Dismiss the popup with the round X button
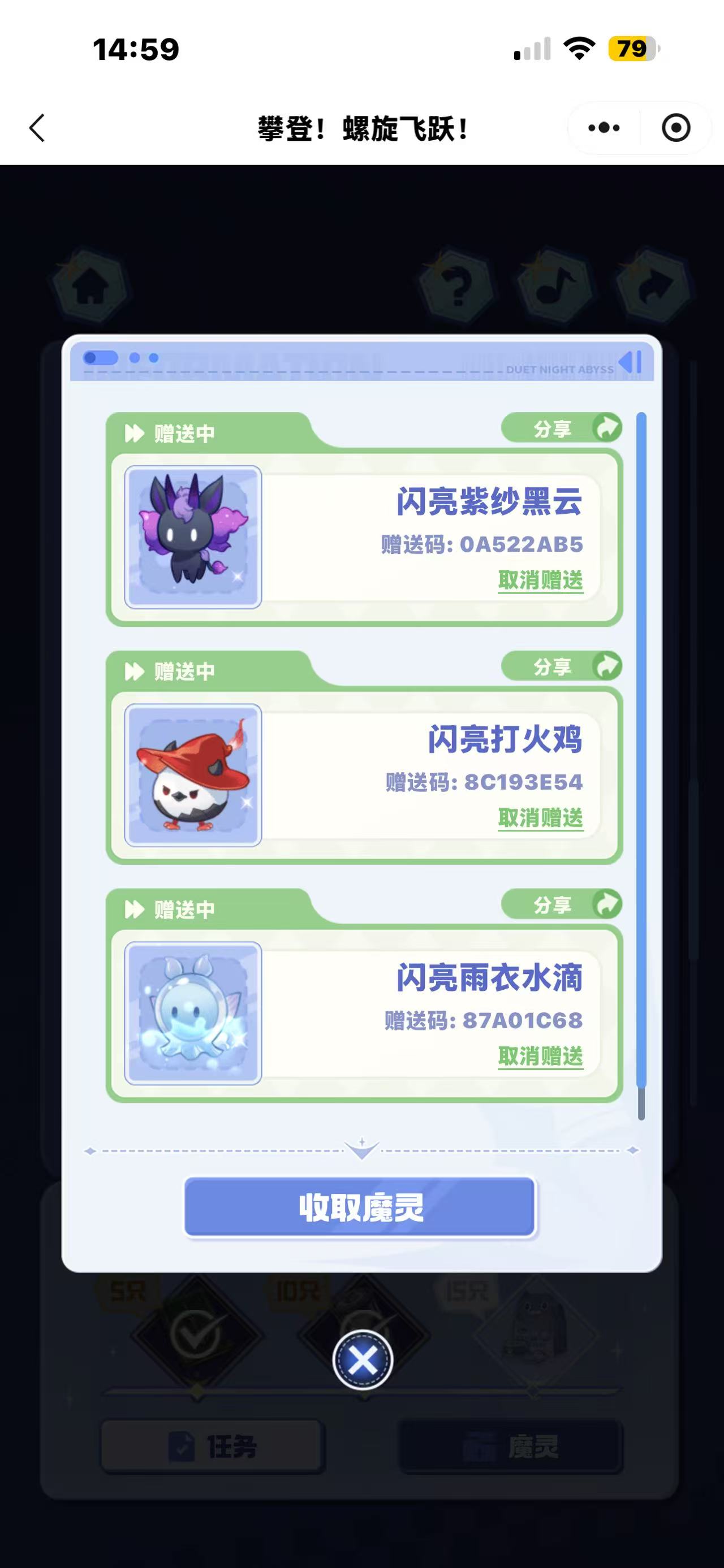 pyautogui.click(x=363, y=1360)
